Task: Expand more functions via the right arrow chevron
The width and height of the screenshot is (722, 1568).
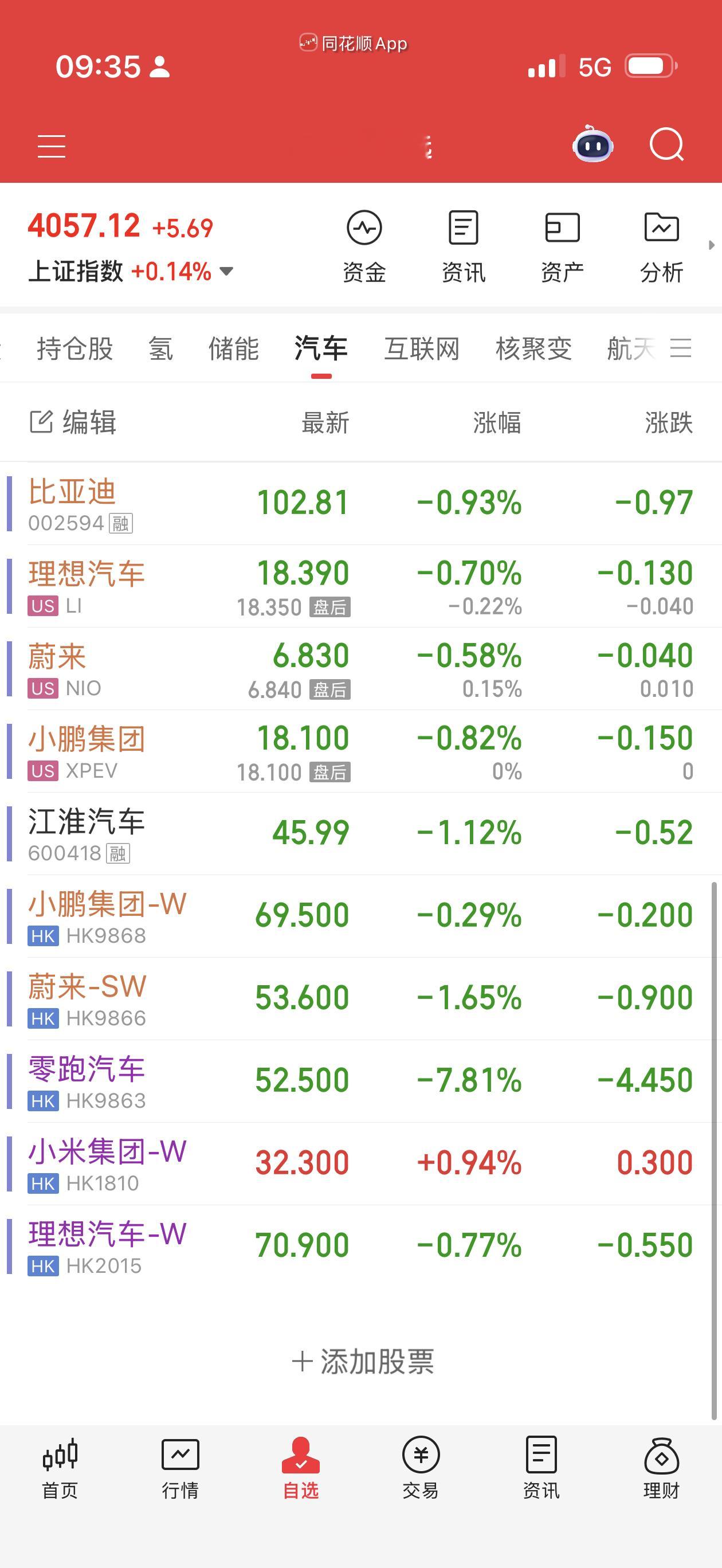Action: coord(711,245)
